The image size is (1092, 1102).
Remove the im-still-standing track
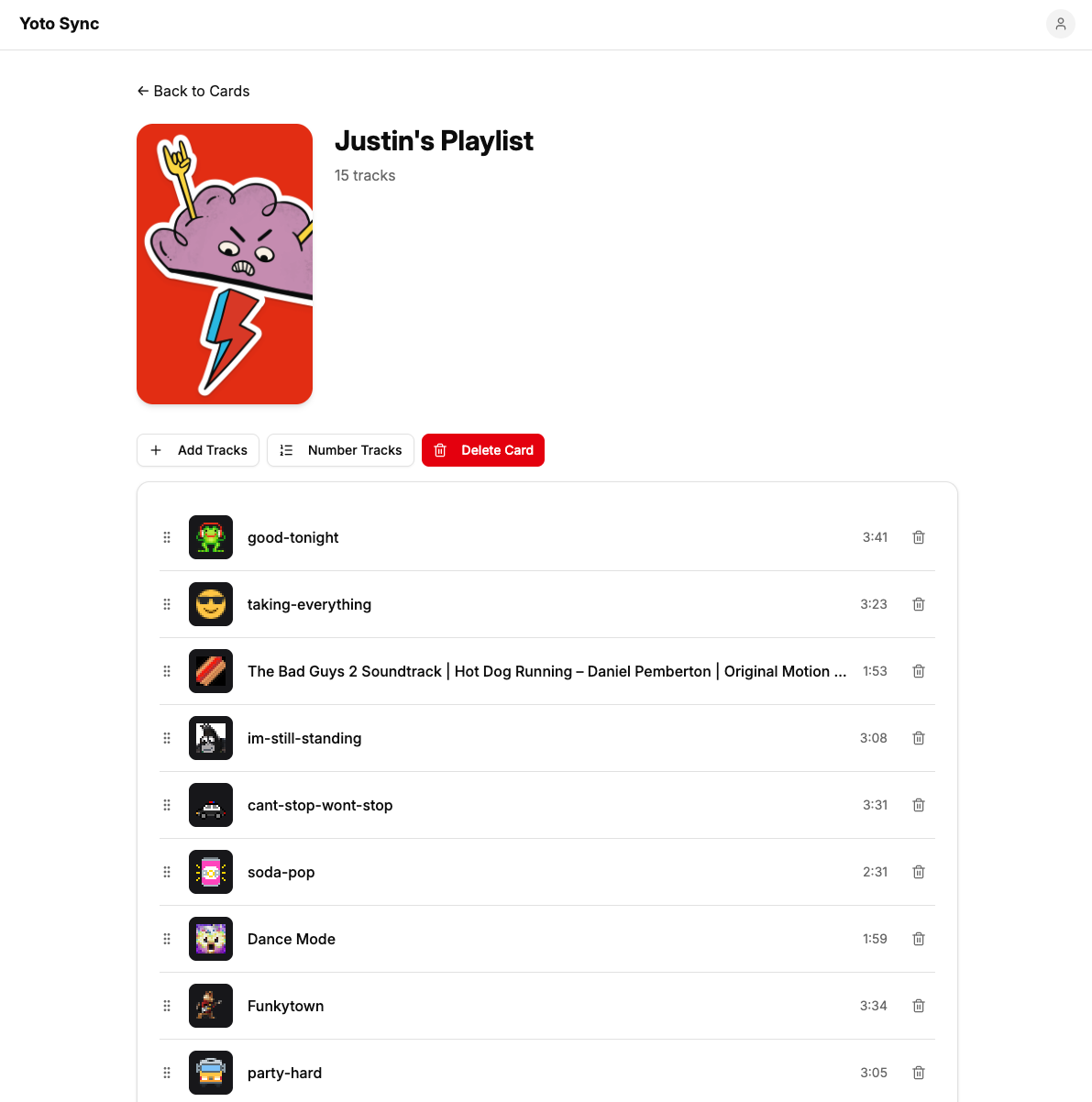919,738
